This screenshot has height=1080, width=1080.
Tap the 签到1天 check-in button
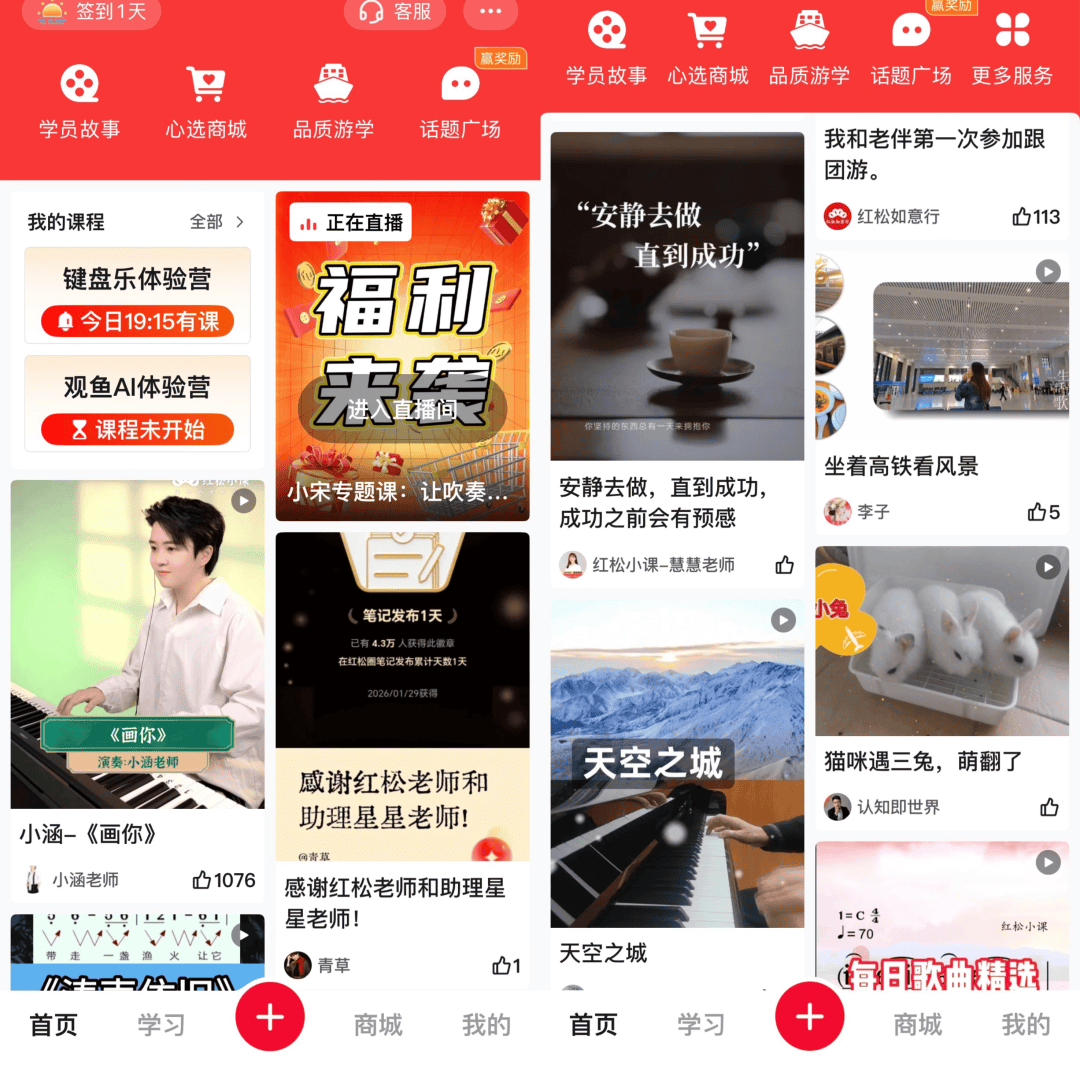click(x=91, y=12)
